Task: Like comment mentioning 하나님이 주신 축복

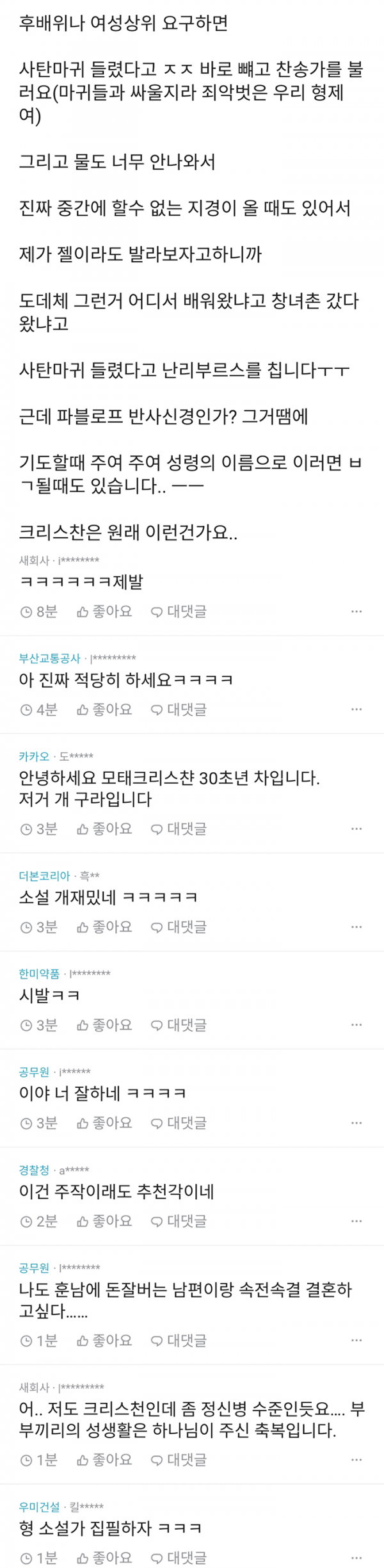Action: 104,1460
